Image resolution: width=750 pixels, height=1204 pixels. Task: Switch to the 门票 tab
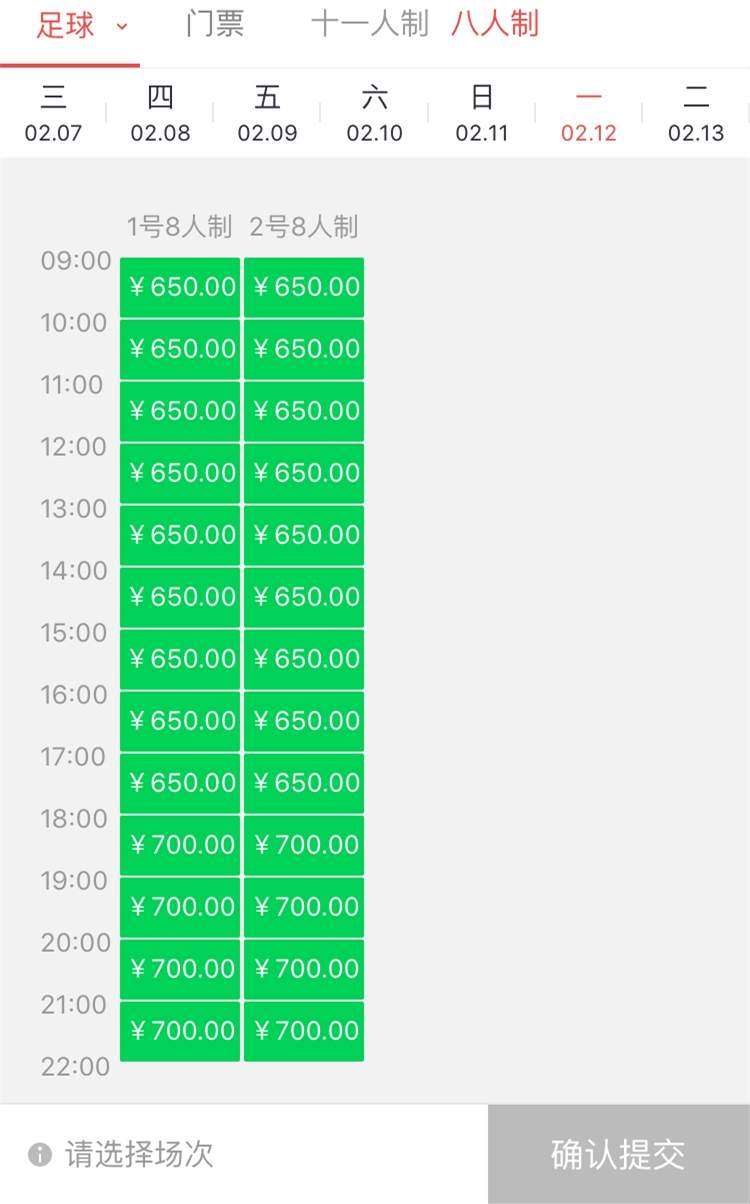tap(215, 24)
